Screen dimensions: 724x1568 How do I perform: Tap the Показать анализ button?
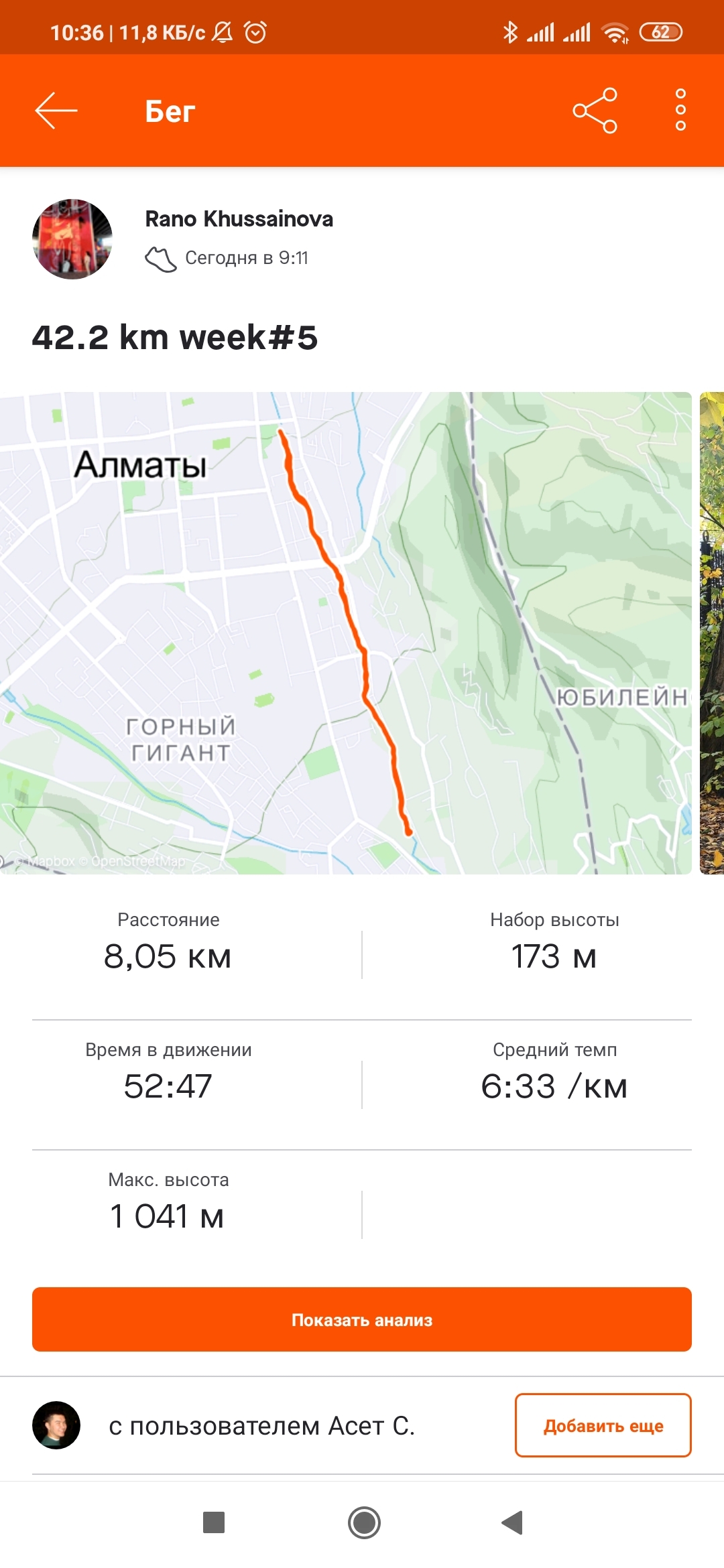point(362,1319)
